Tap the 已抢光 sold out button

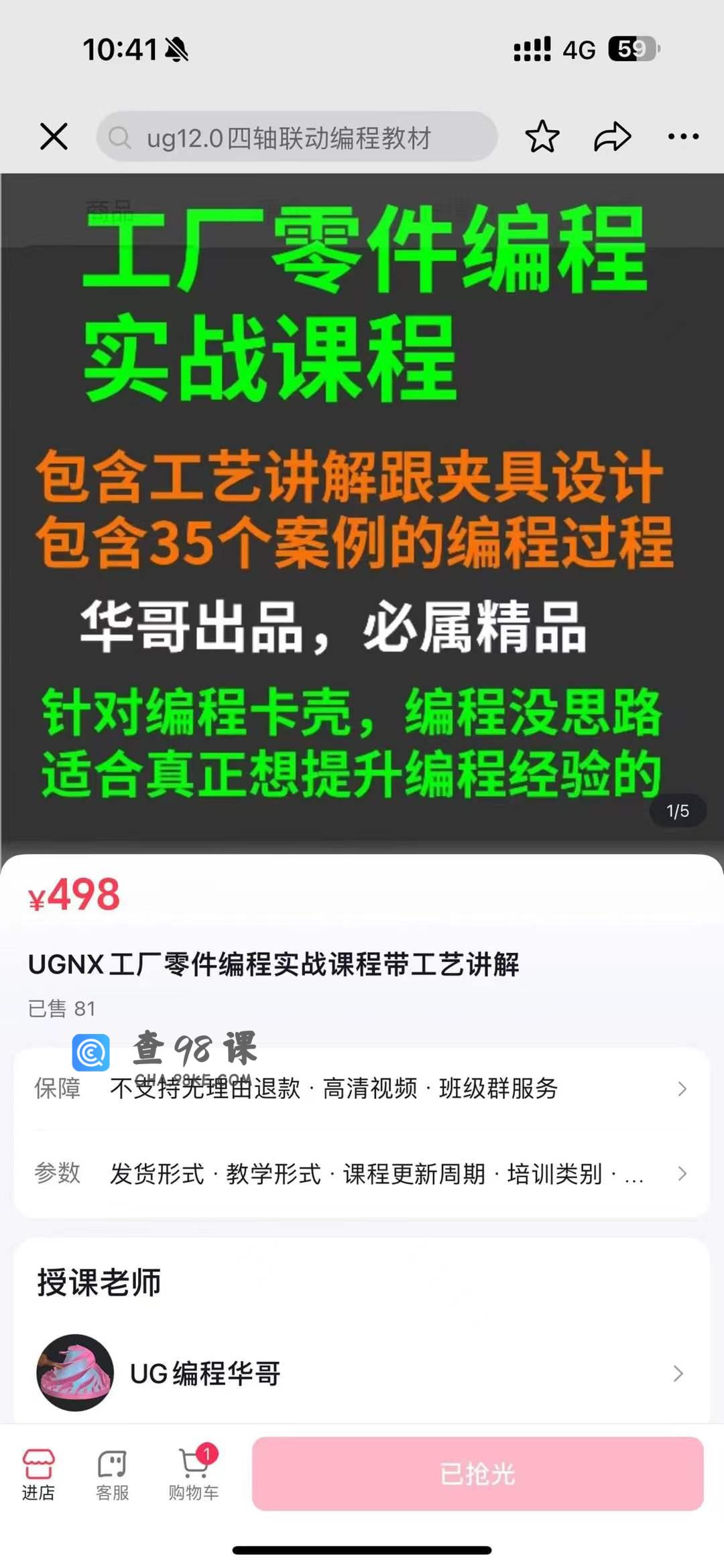(x=477, y=1474)
